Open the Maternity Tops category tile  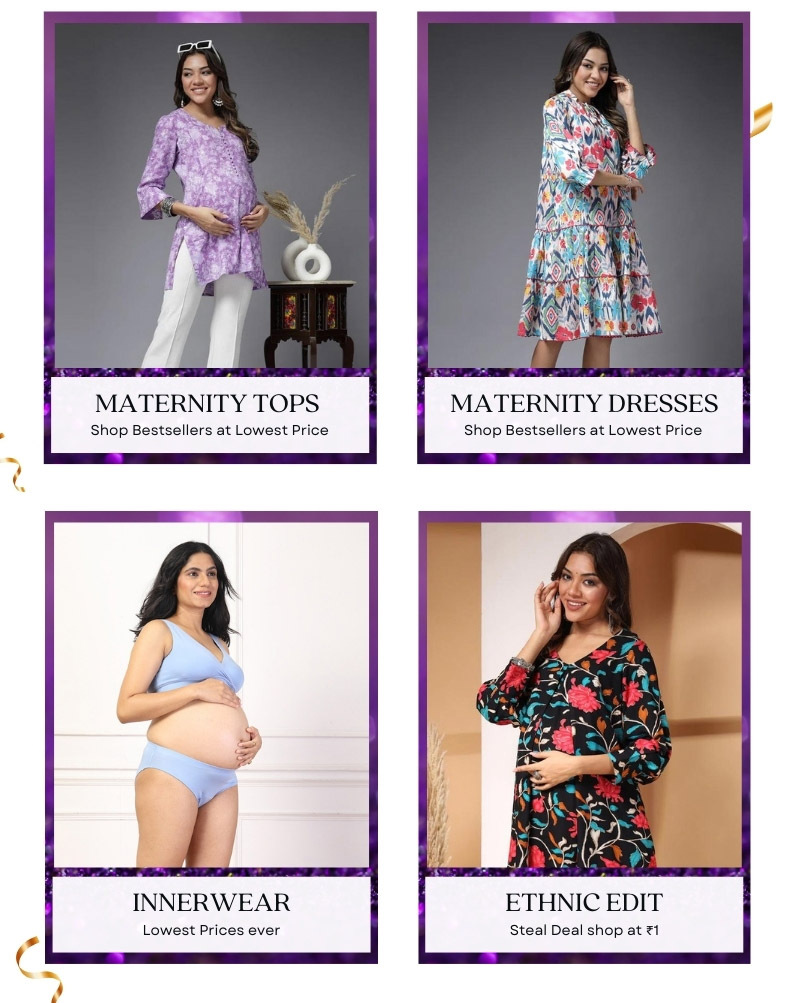[210, 238]
